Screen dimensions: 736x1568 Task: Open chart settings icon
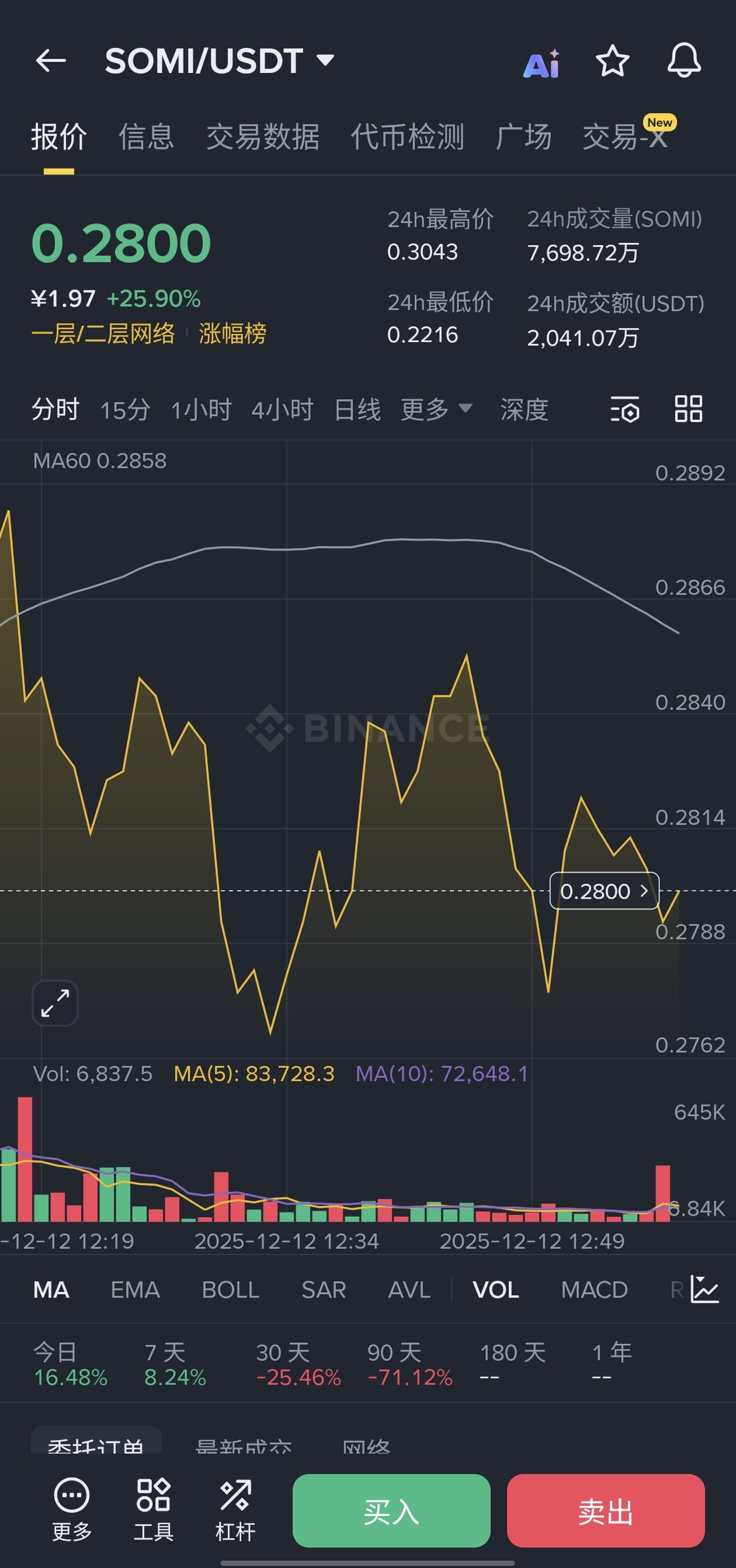click(x=624, y=409)
